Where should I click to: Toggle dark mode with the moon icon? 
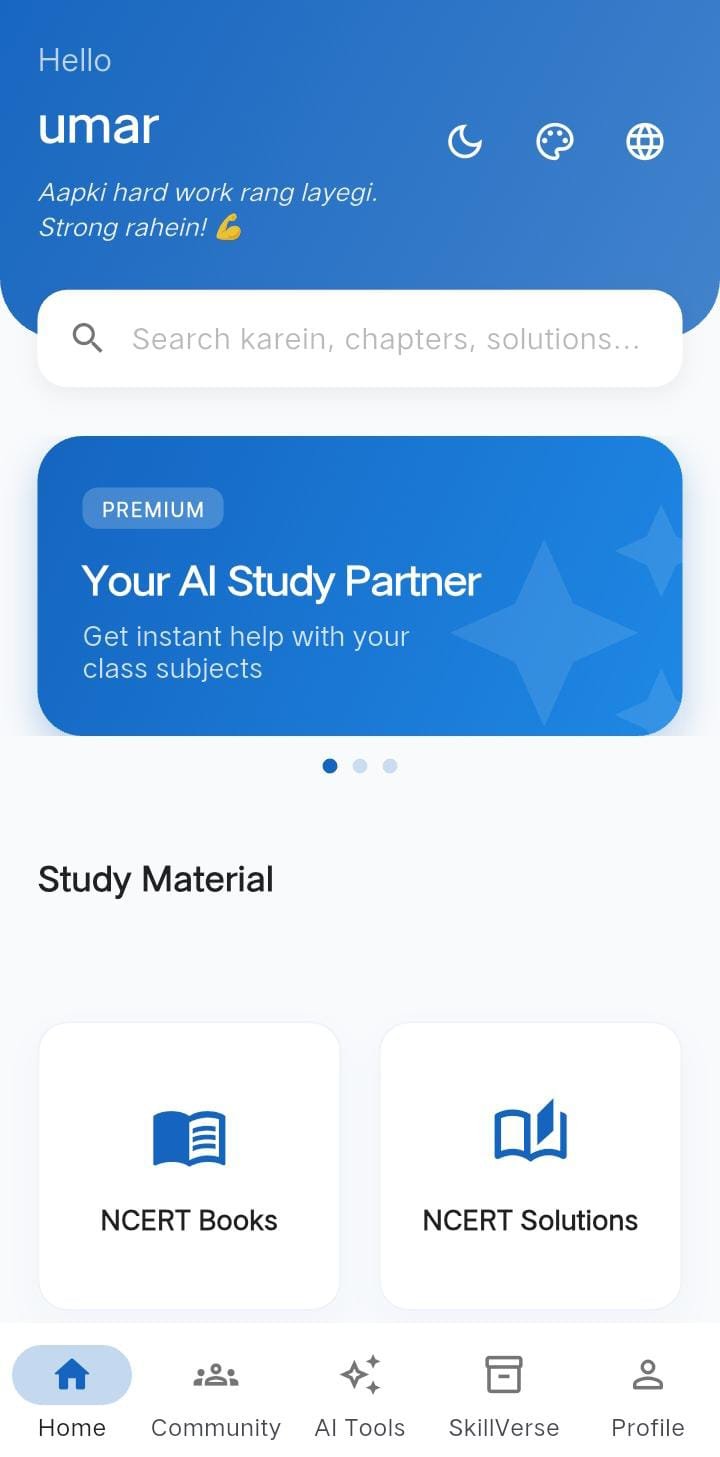[464, 141]
